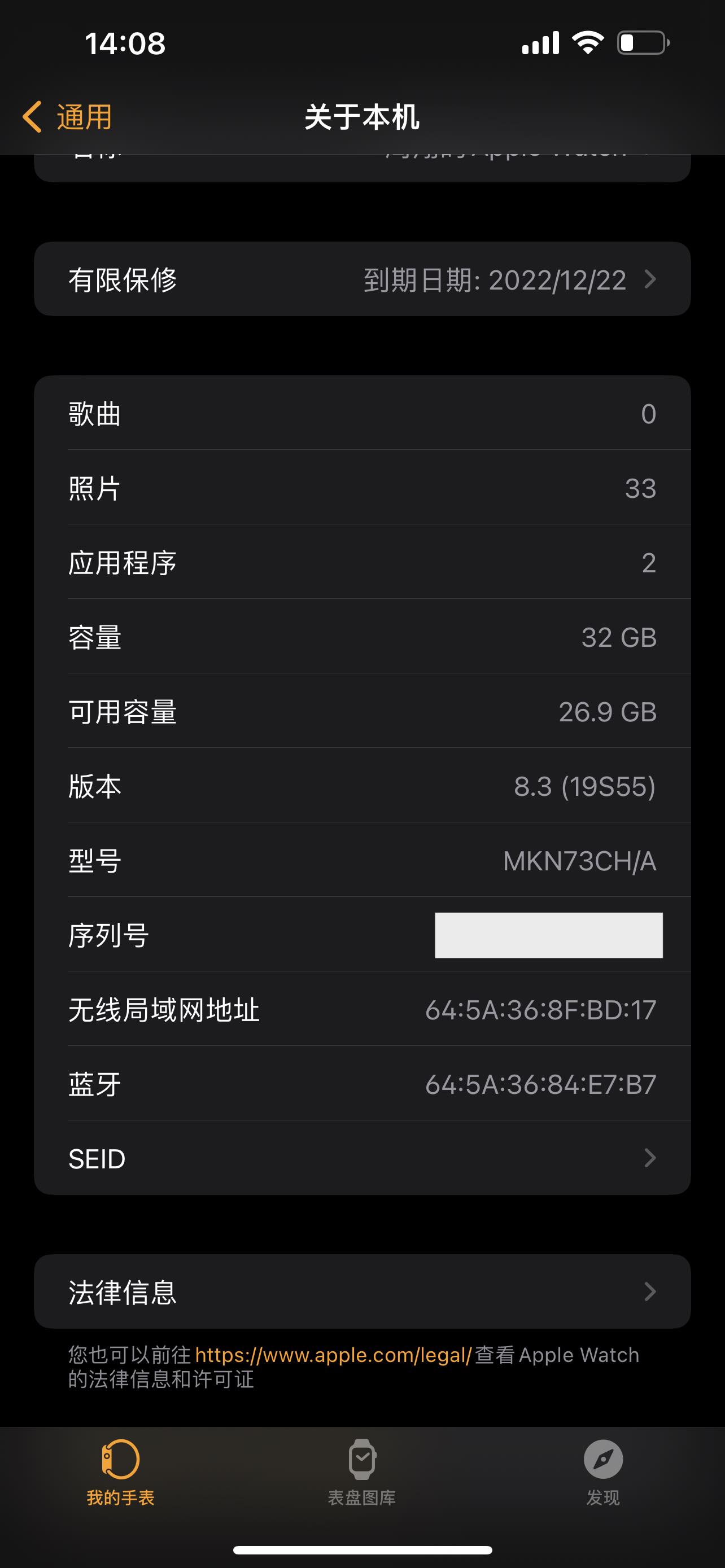Screen dimensions: 725x1568
Task: Switch to the 表盘图库 tab
Action: click(x=362, y=1470)
